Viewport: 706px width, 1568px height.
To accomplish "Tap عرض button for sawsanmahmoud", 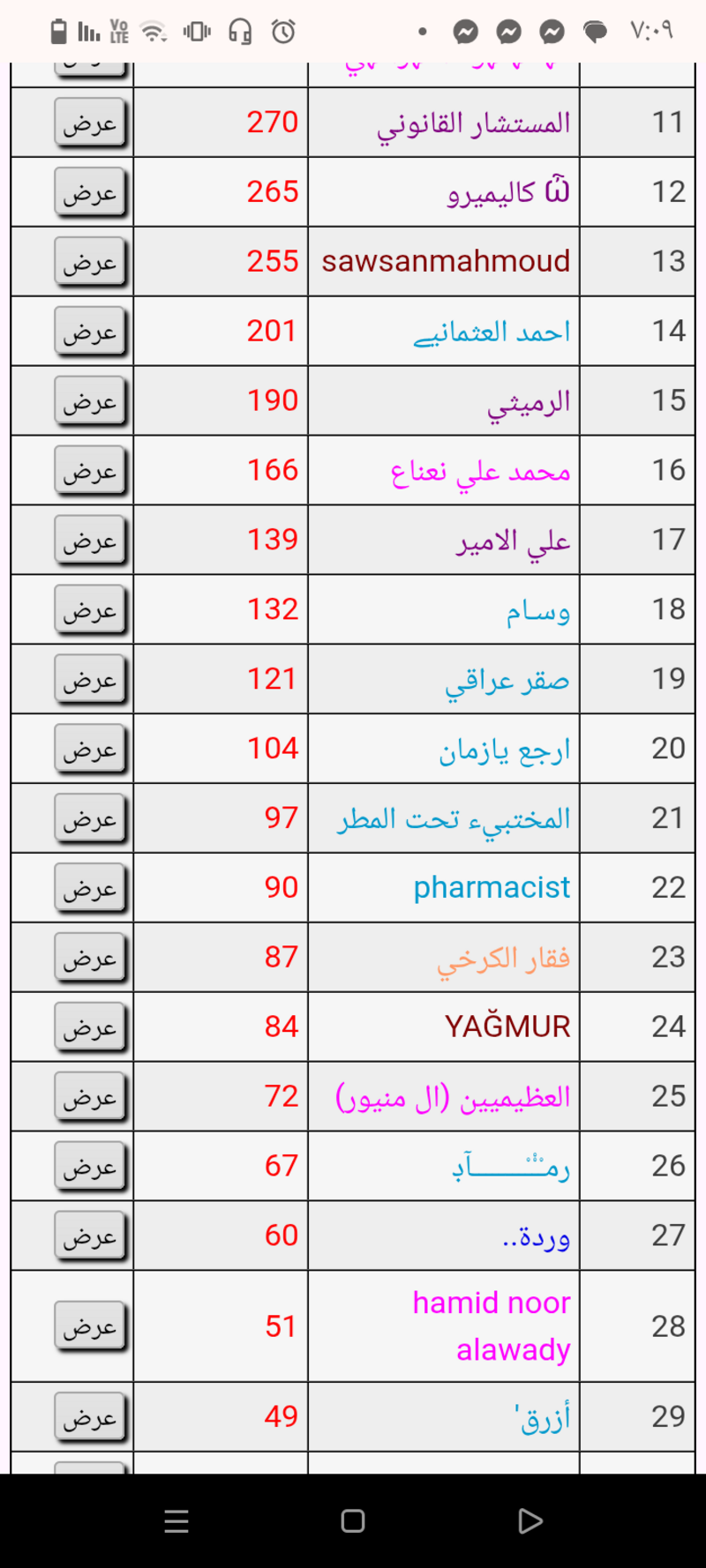I will click(x=90, y=263).
